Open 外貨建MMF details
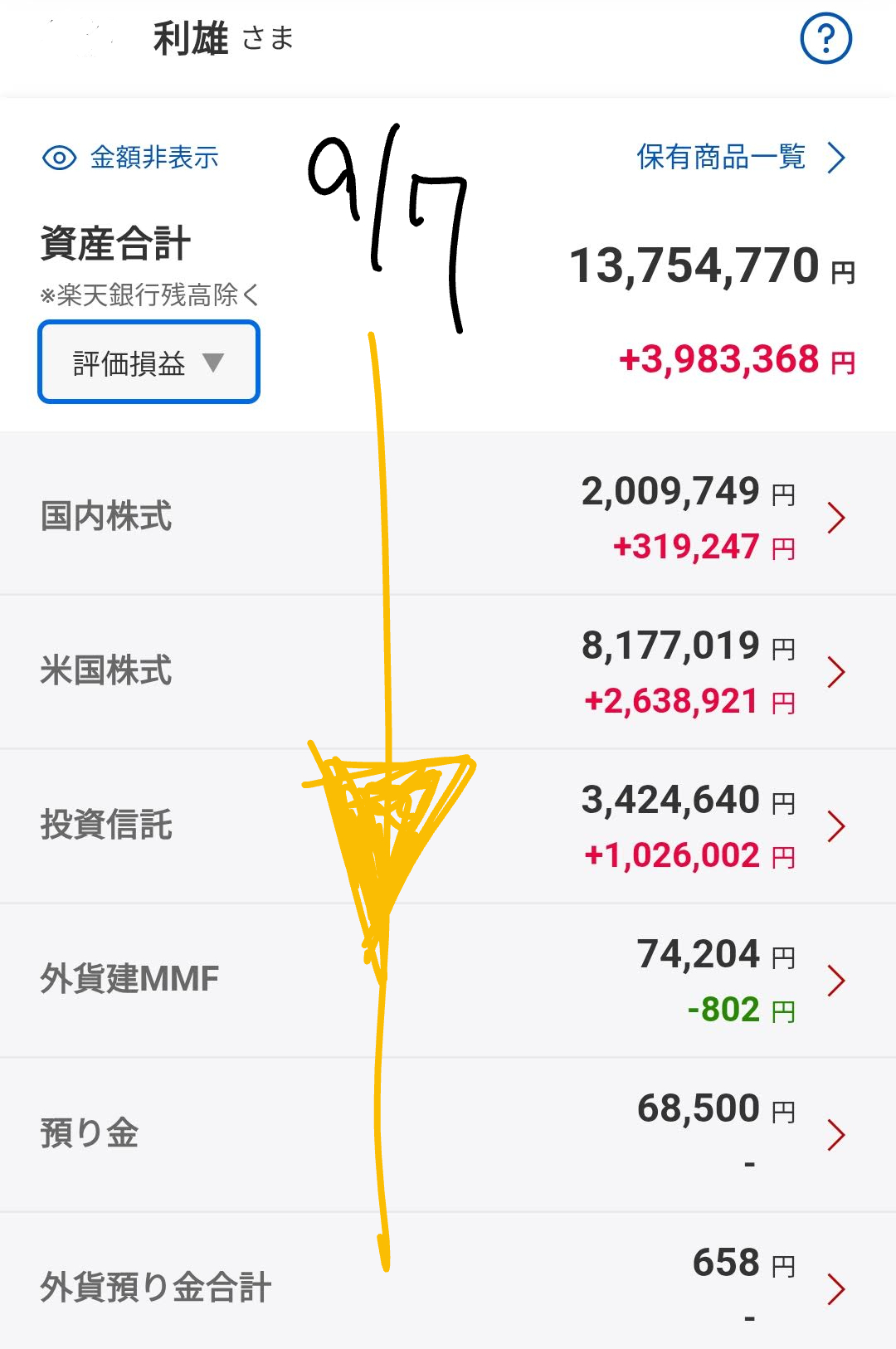Viewport: 896px width, 1349px height. tap(448, 981)
